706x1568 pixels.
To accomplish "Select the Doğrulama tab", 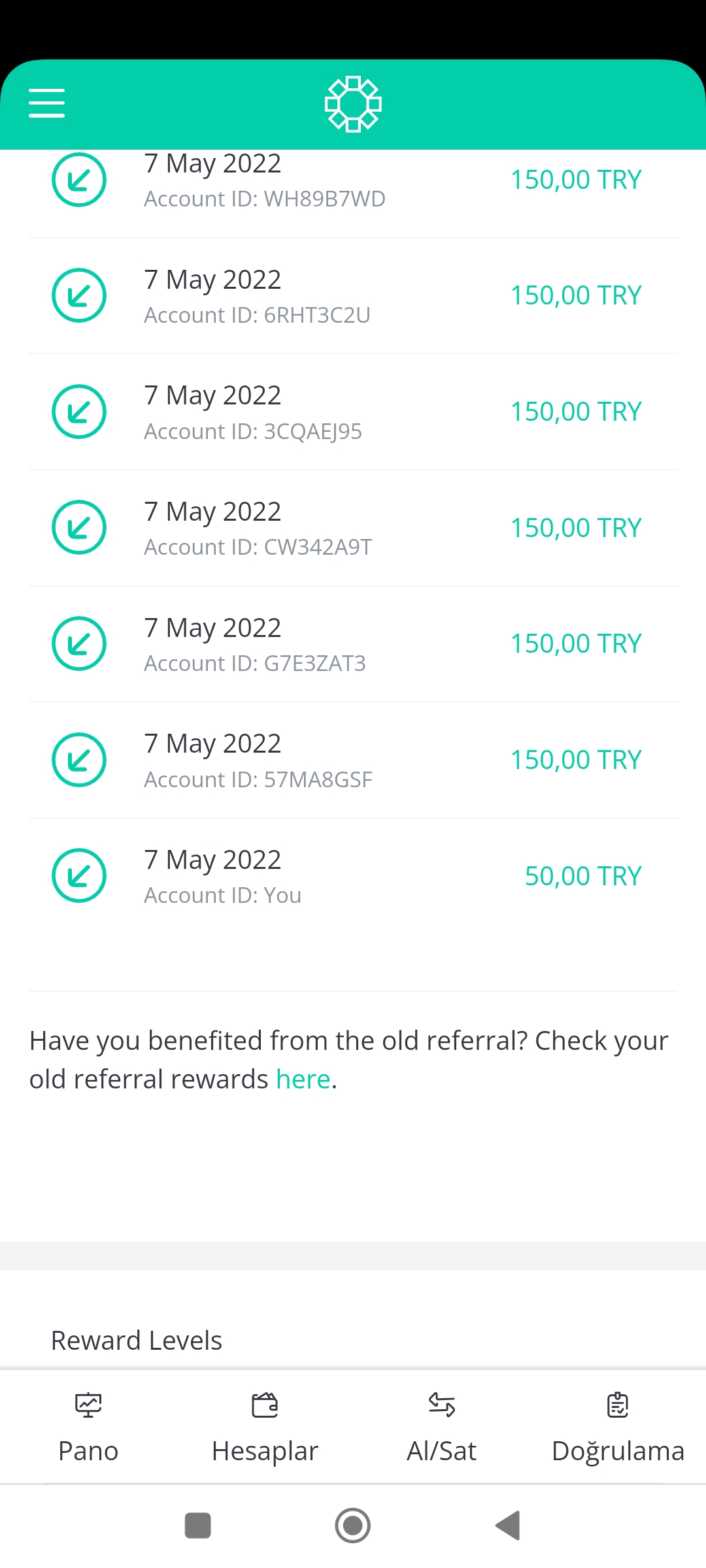I will [618, 1427].
